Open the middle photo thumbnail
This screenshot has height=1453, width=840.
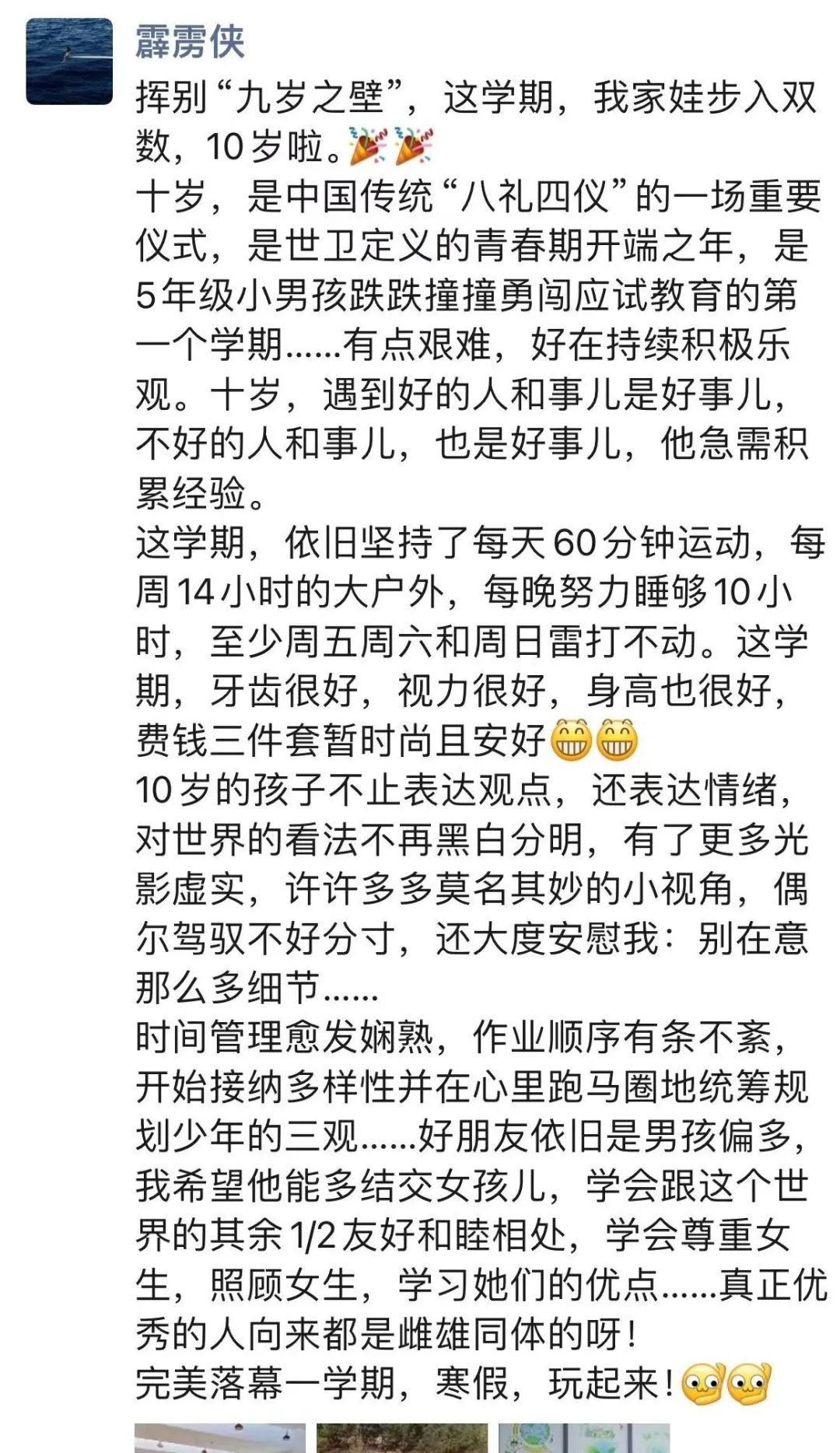pos(402,1437)
